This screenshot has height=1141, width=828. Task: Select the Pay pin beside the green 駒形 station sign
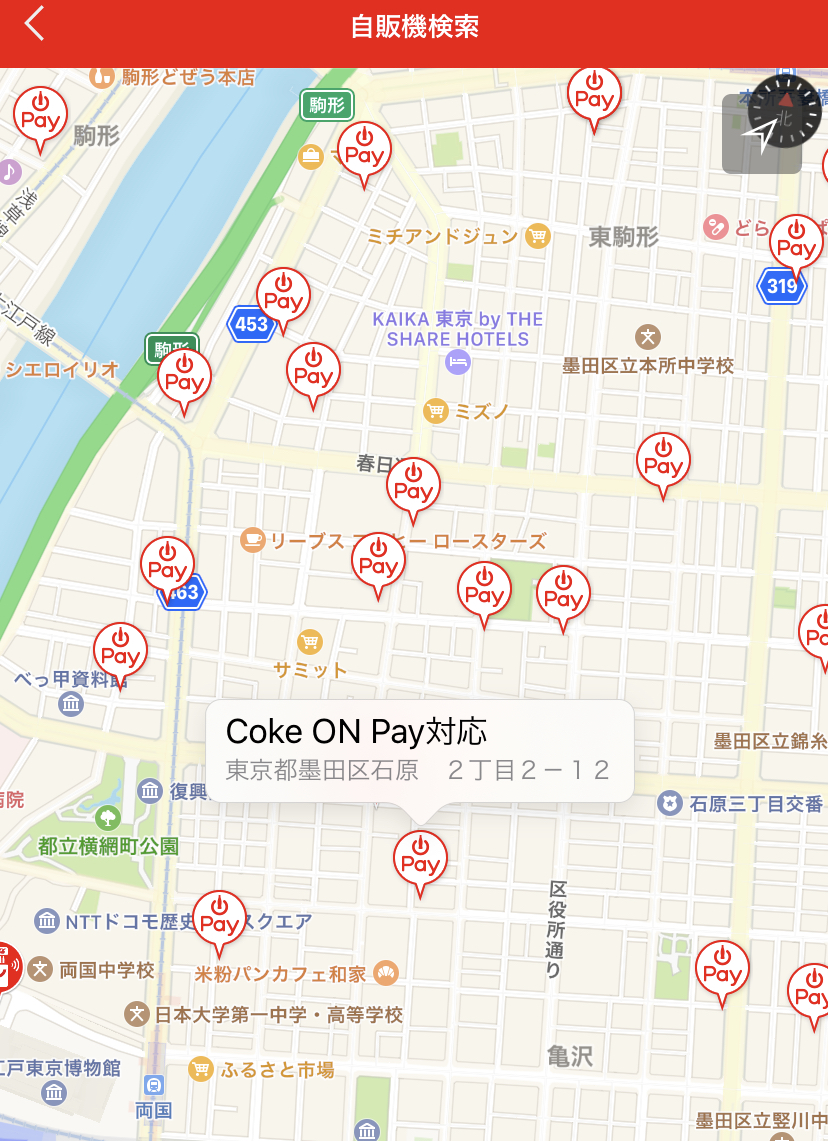(x=364, y=154)
